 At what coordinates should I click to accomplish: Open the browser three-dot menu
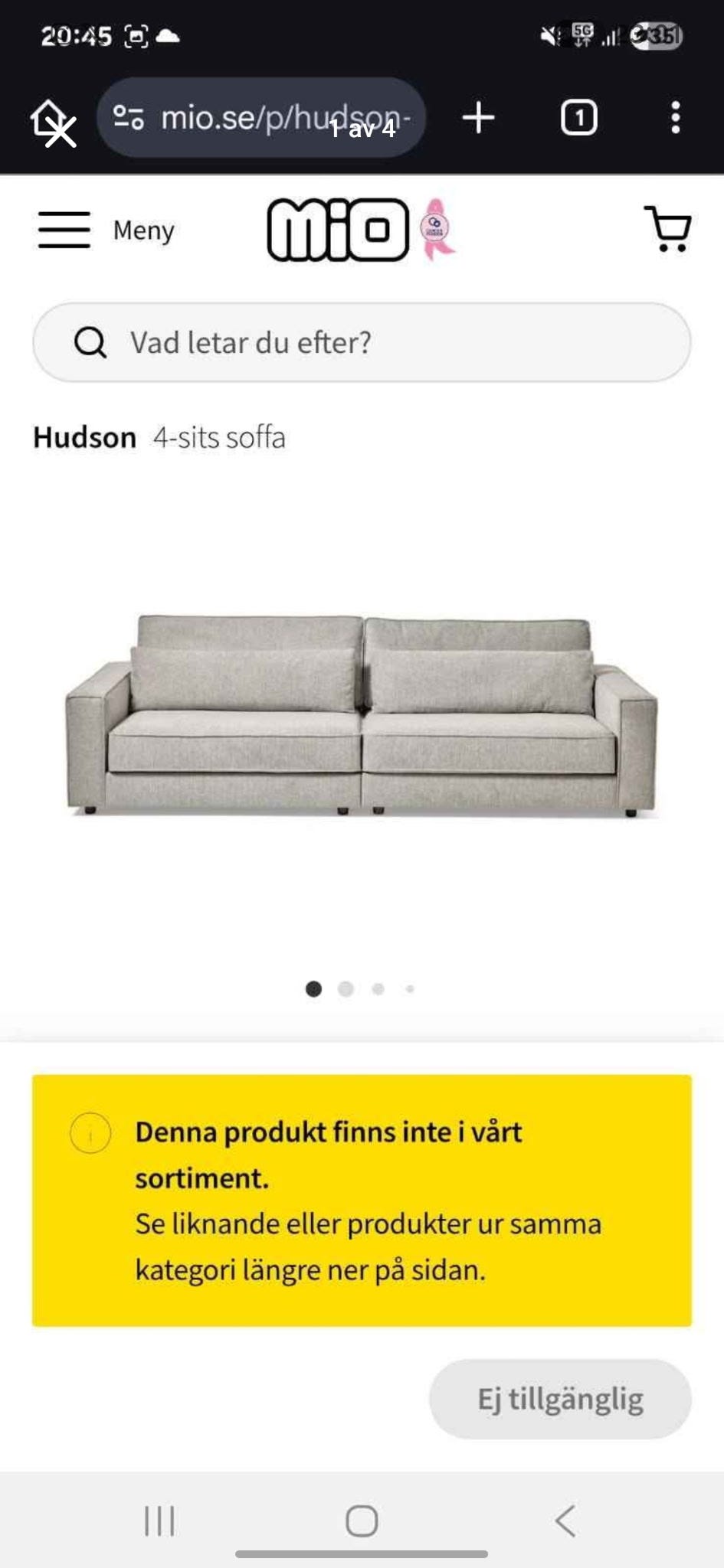point(675,117)
